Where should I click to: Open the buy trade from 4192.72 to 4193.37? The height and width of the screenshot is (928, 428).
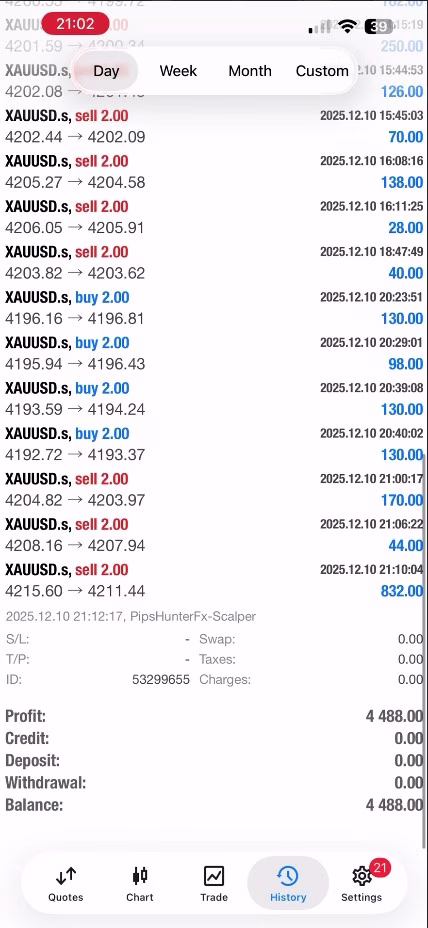(214, 444)
